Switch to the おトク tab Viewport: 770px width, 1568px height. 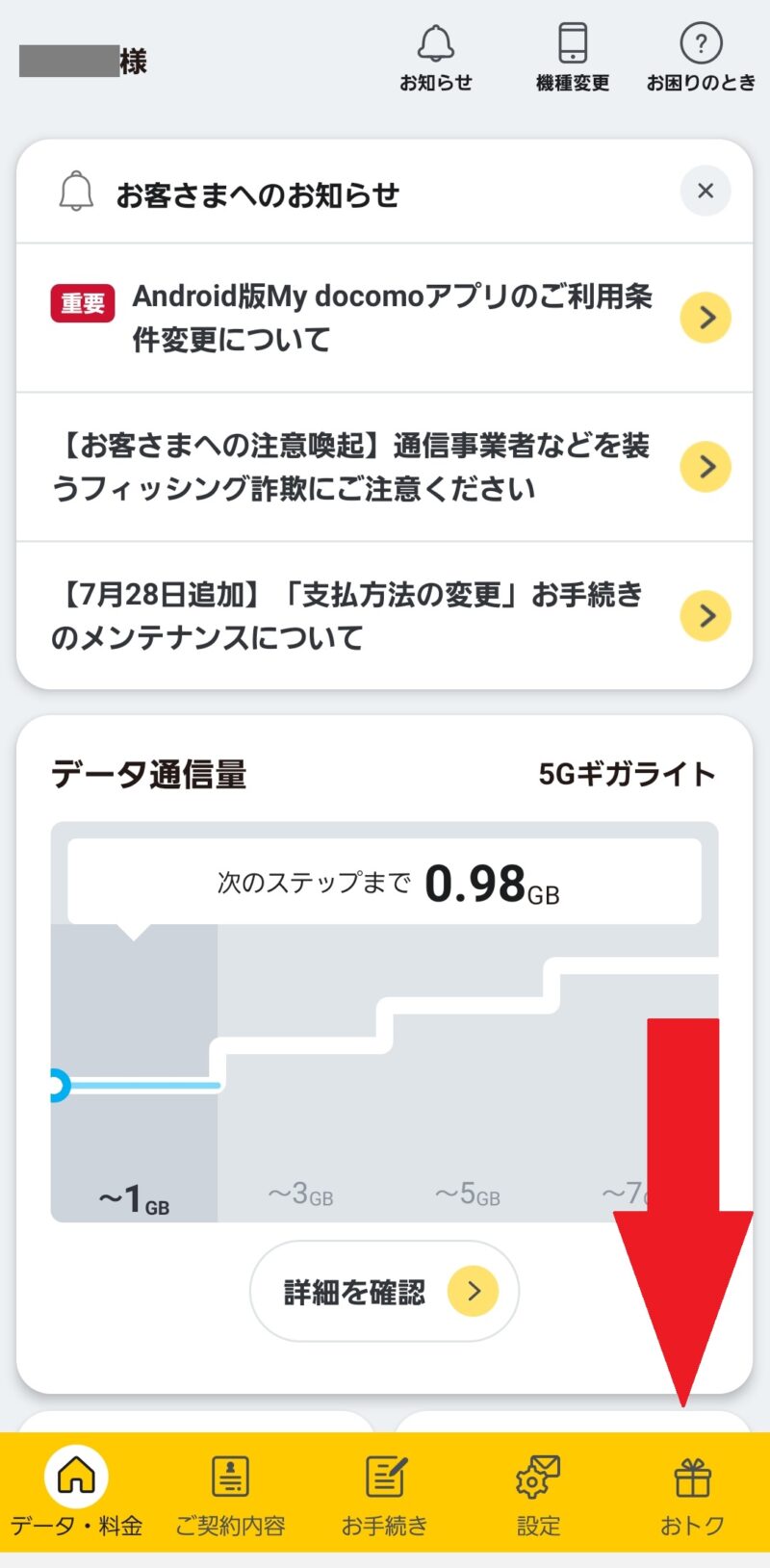pyautogui.click(x=692, y=1493)
